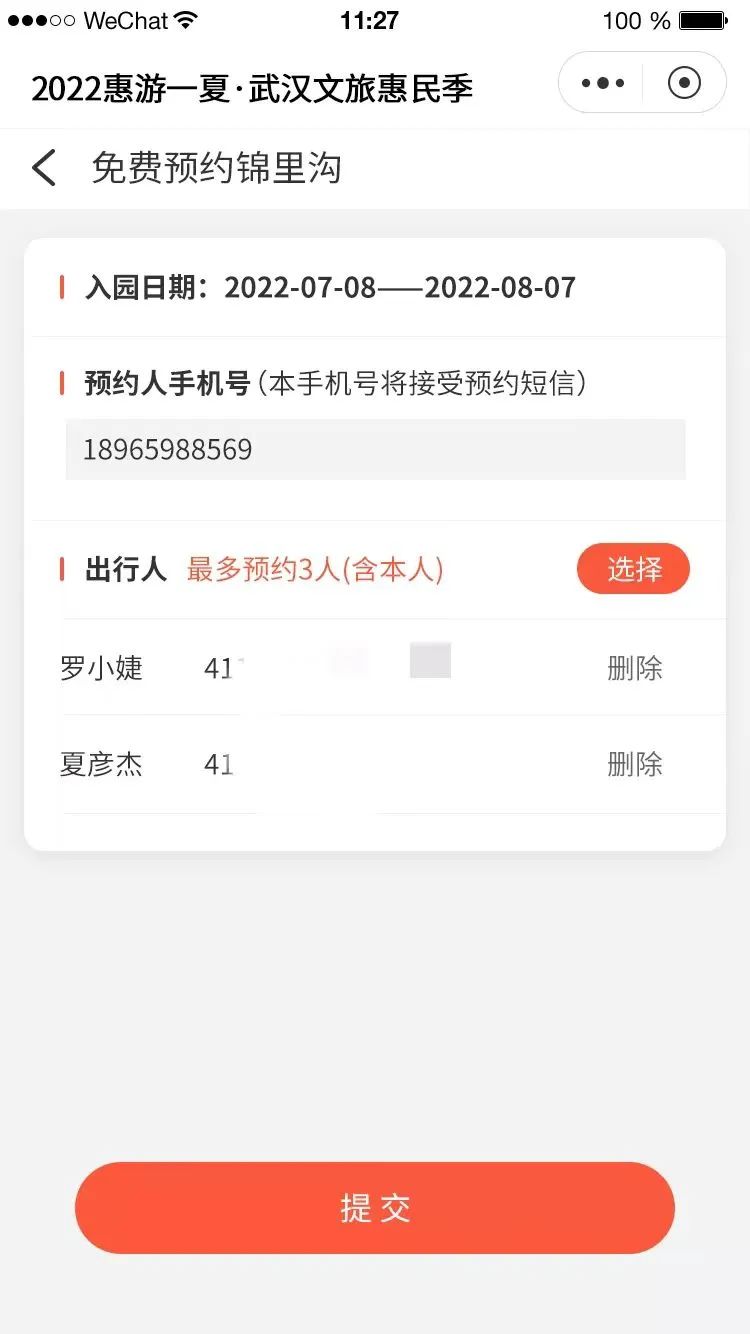
Task: Delete traveler 罗小婕 via 删除 link
Action: coord(637,668)
